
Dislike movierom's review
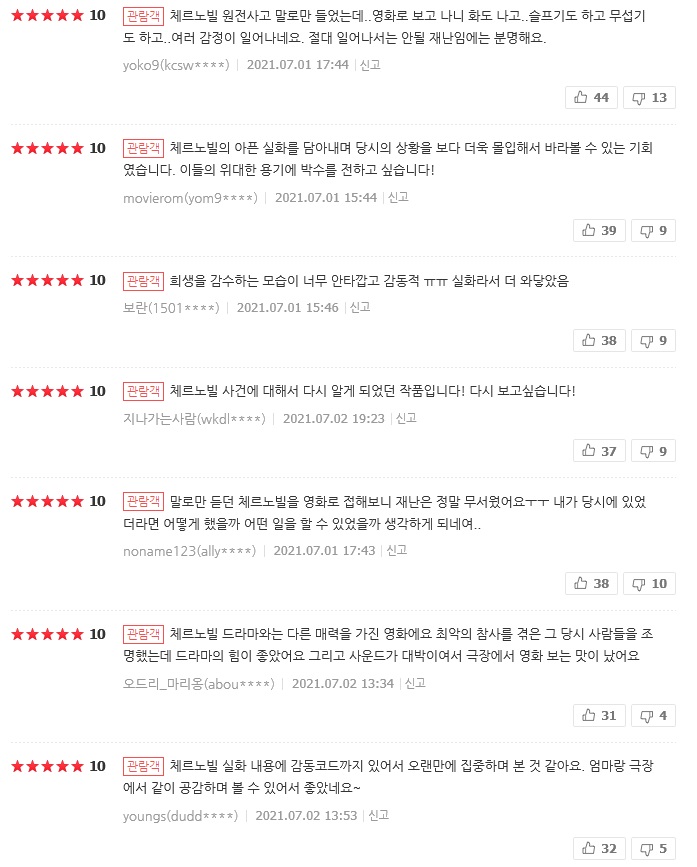click(653, 231)
